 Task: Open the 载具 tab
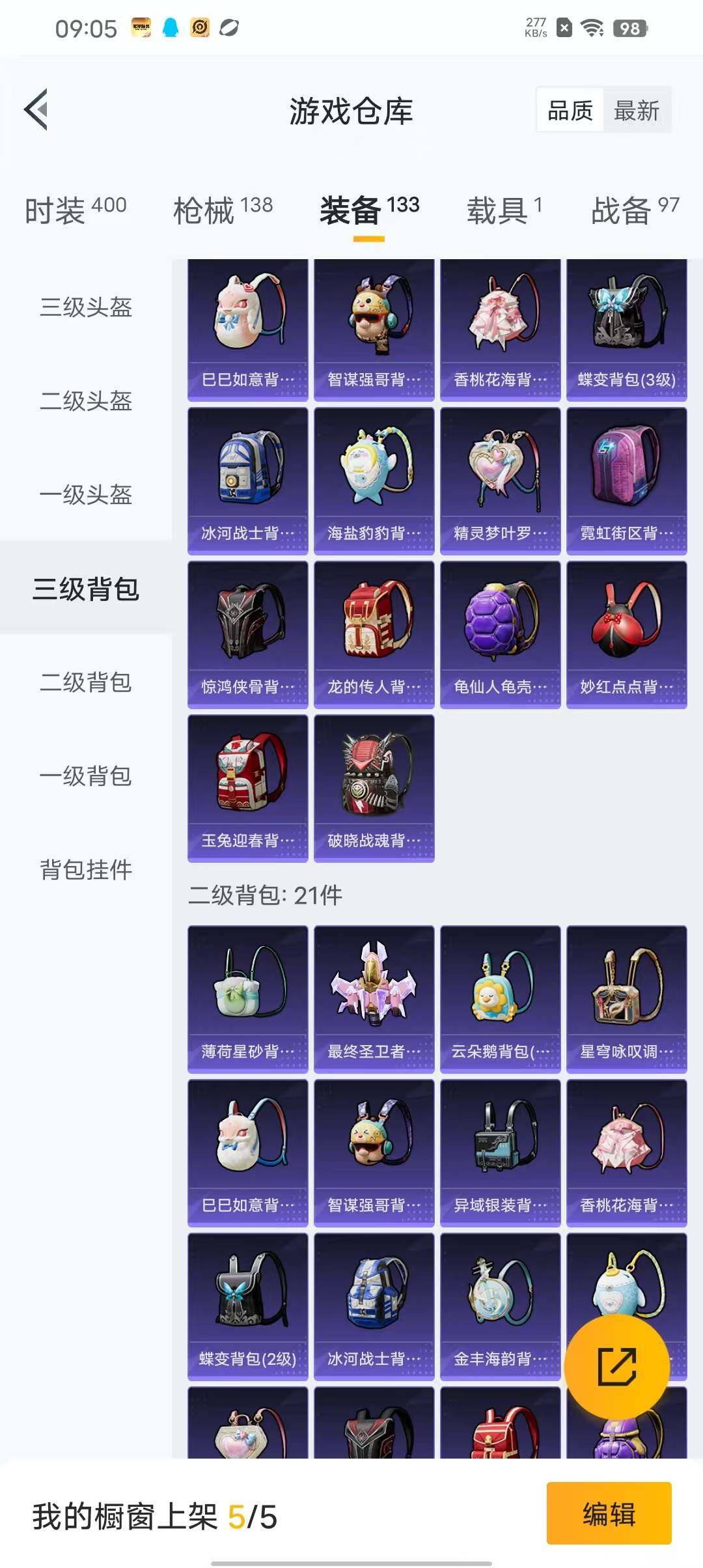point(503,210)
